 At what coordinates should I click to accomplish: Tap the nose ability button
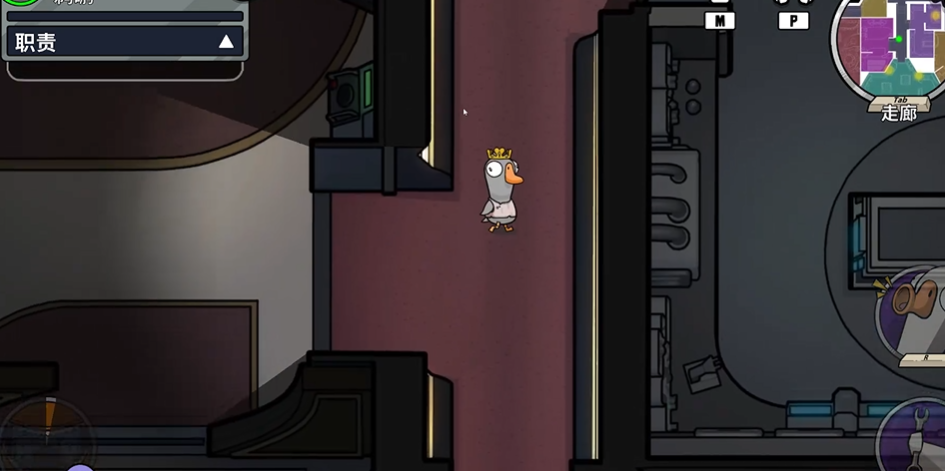914,312
